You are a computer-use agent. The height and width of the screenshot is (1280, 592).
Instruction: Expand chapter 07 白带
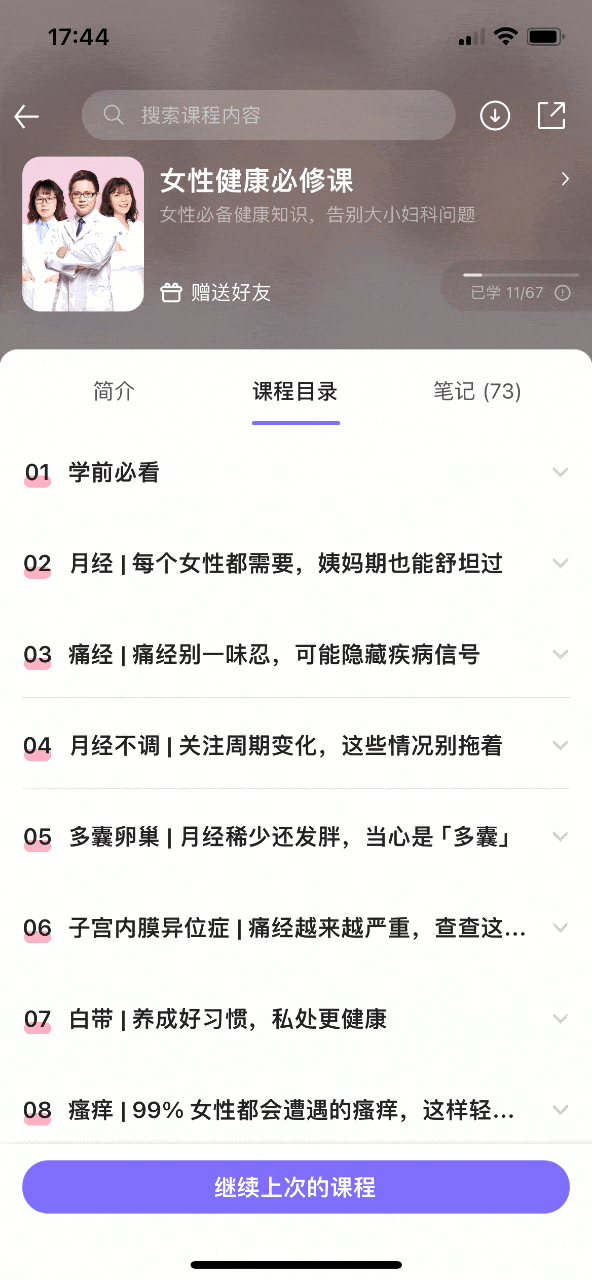[296, 1018]
